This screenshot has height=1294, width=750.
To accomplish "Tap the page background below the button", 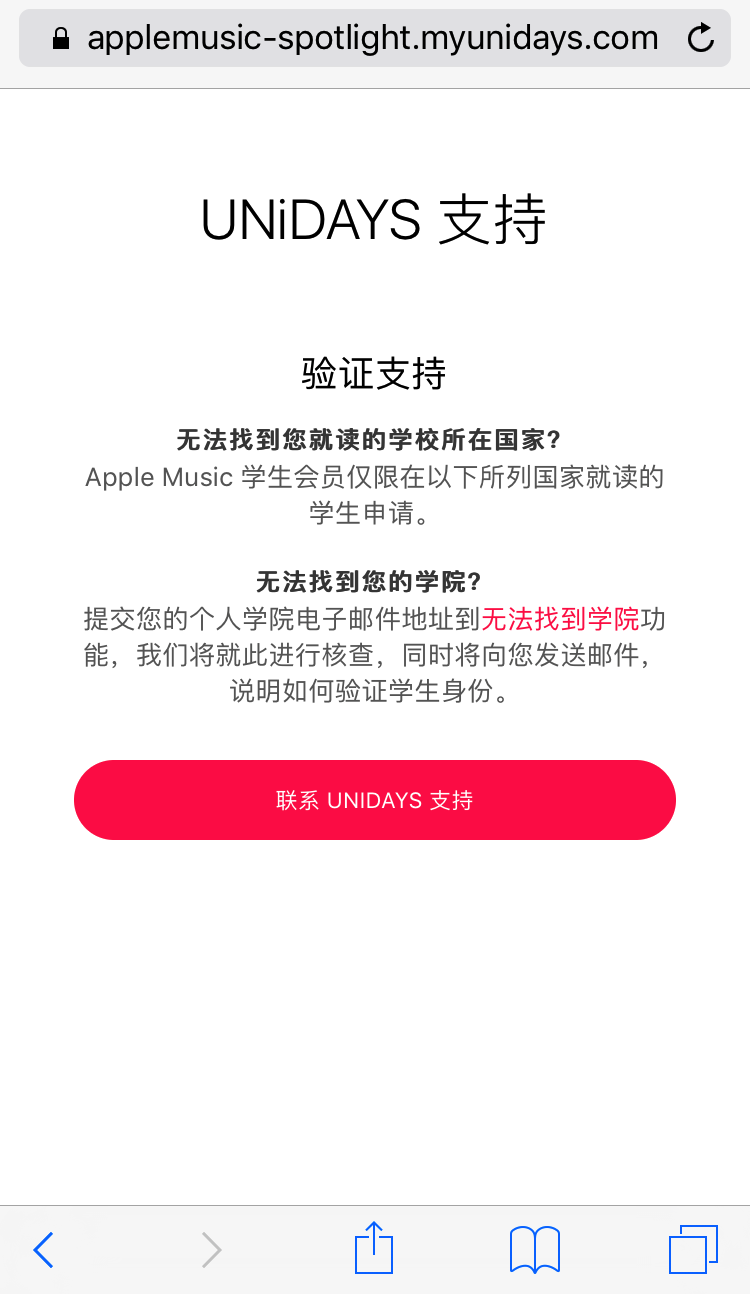I will 374,1000.
